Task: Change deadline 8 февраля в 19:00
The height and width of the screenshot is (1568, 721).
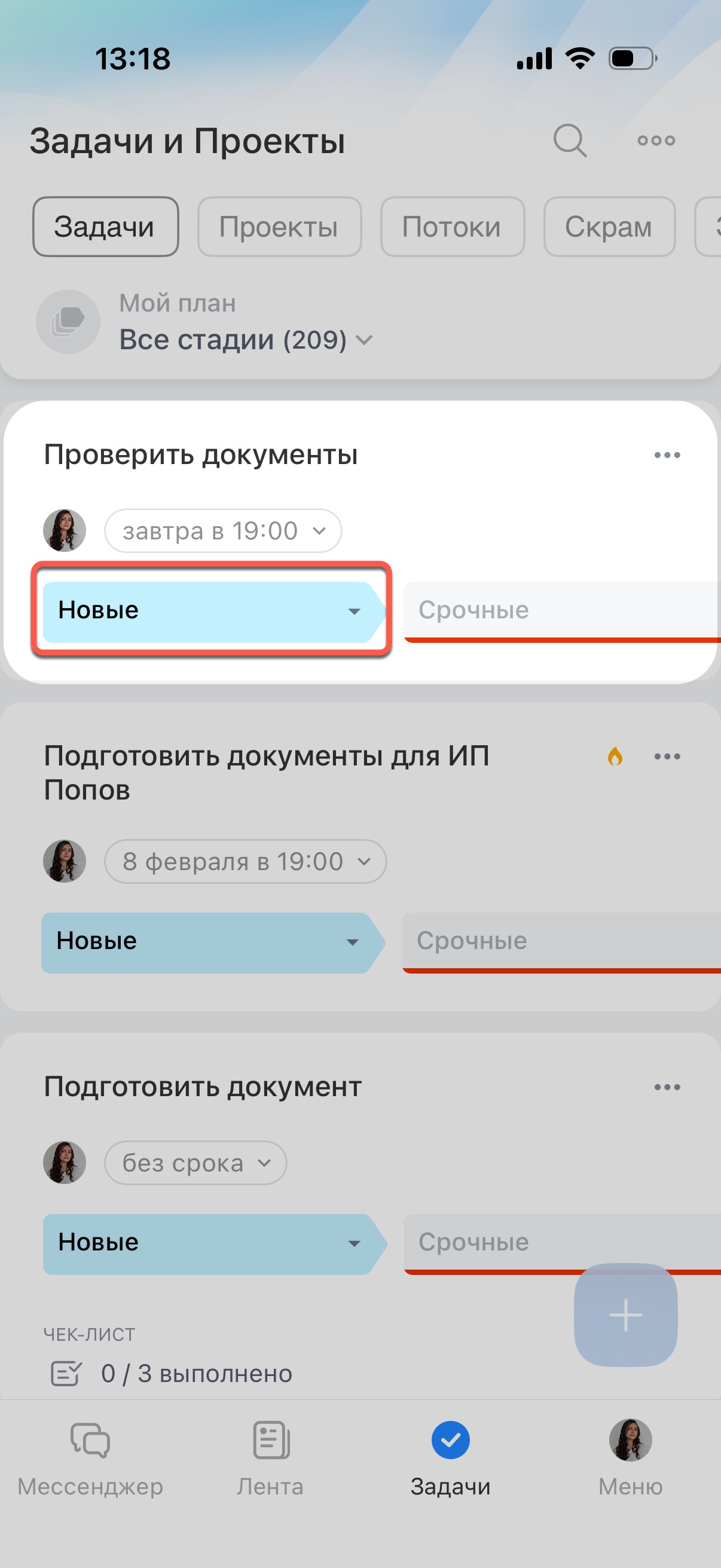Action: point(245,861)
